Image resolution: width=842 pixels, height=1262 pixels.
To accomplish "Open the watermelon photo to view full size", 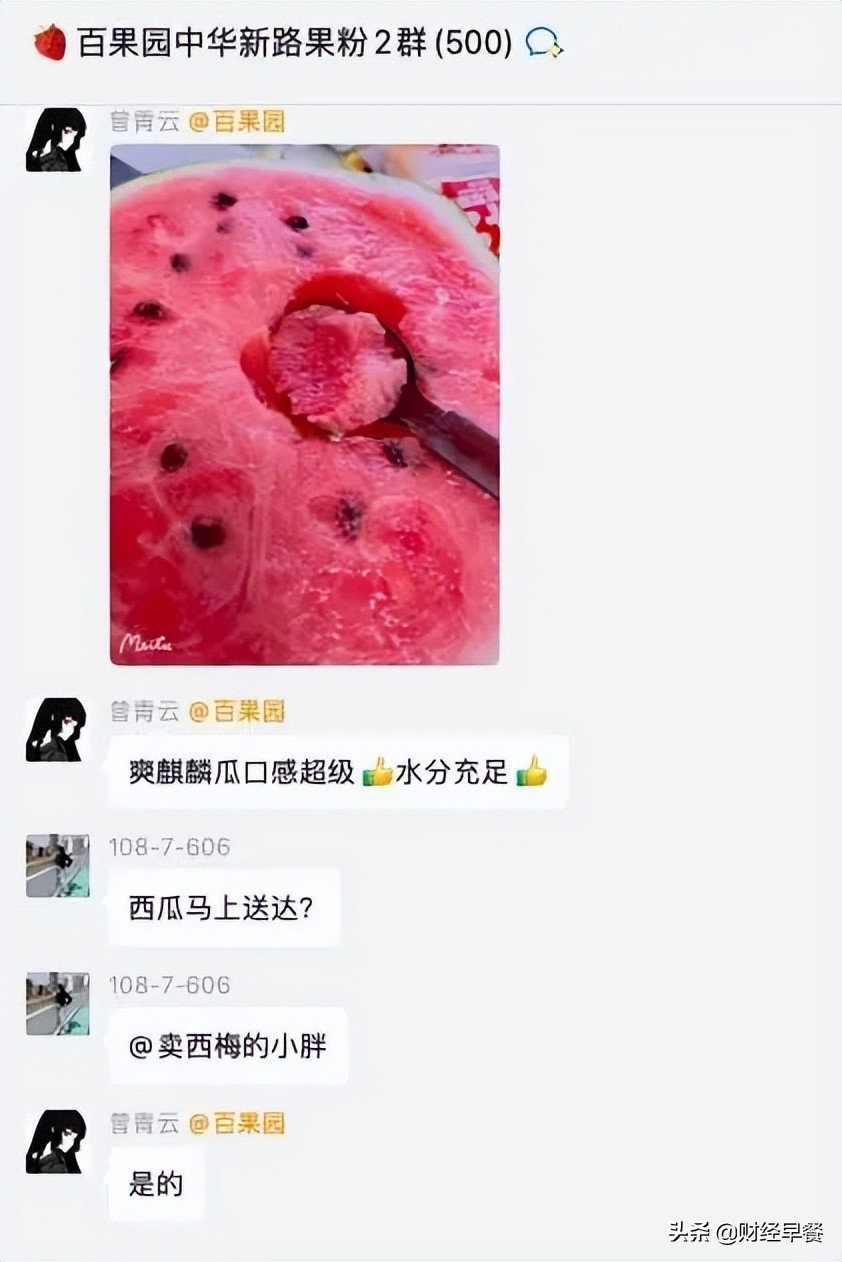I will click(x=303, y=404).
